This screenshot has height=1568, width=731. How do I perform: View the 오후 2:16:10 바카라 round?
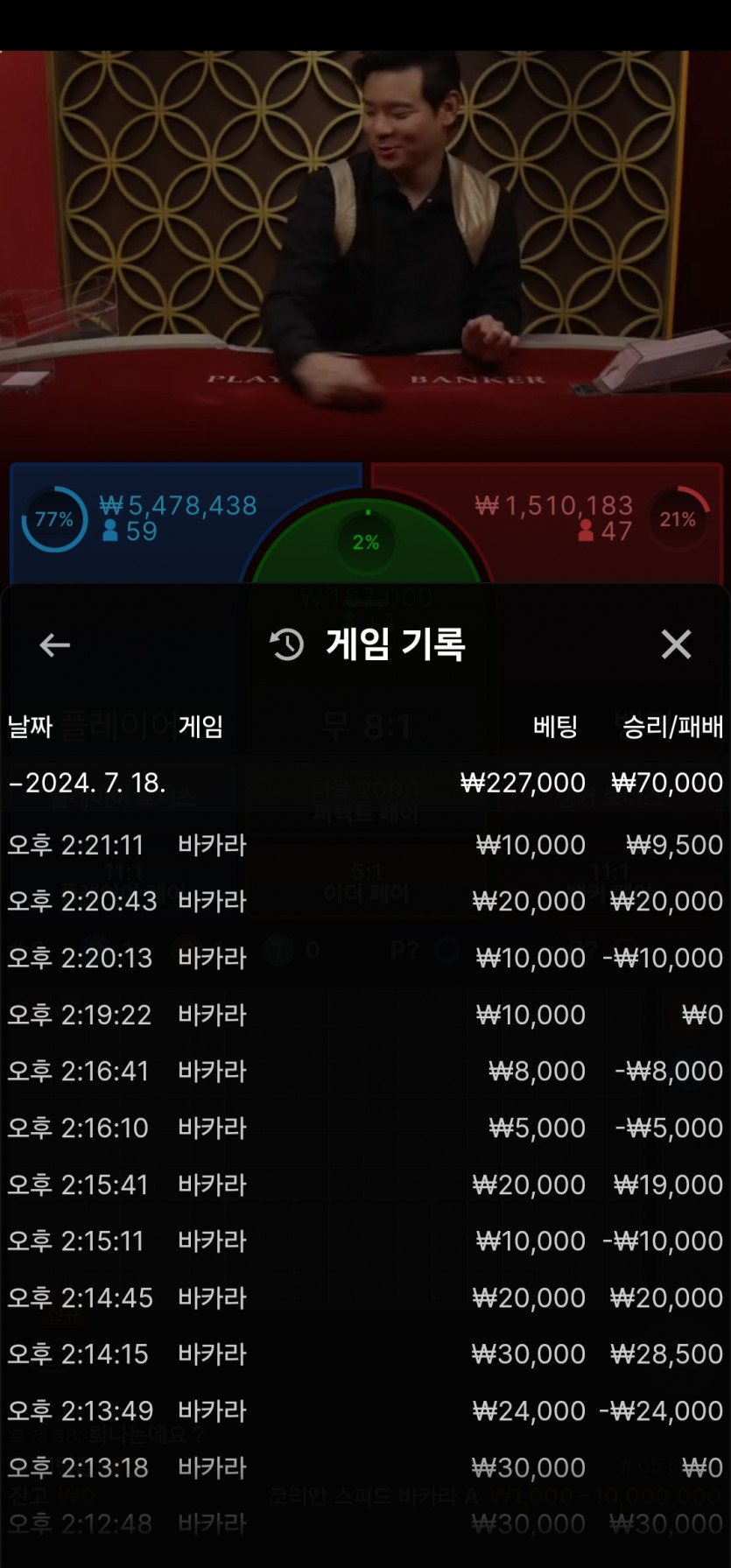click(365, 1128)
